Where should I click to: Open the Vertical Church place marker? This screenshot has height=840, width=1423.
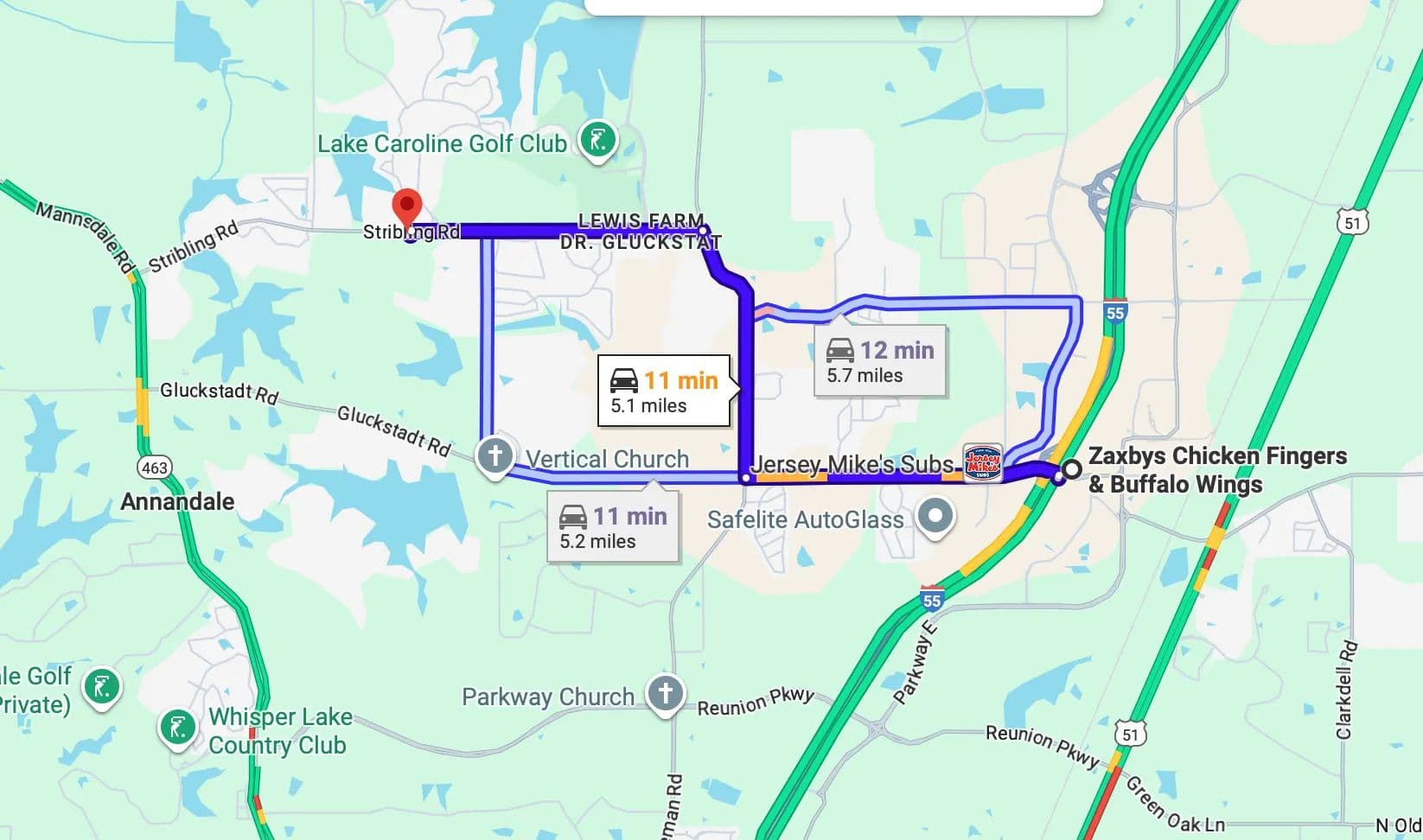click(x=495, y=456)
